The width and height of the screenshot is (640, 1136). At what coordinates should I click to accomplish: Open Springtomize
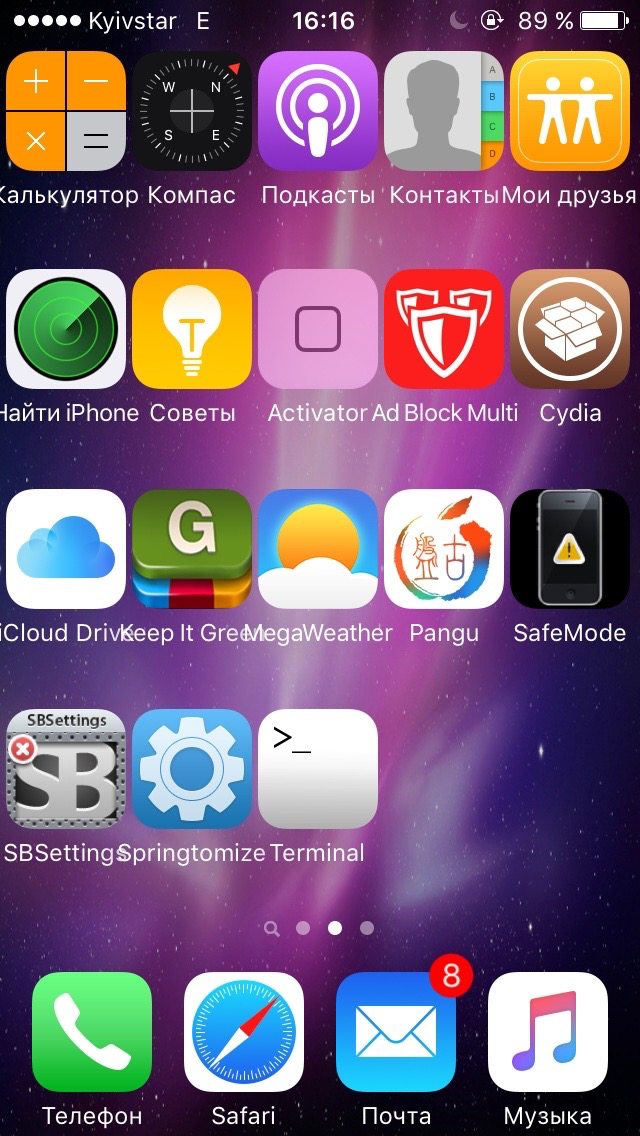192,769
